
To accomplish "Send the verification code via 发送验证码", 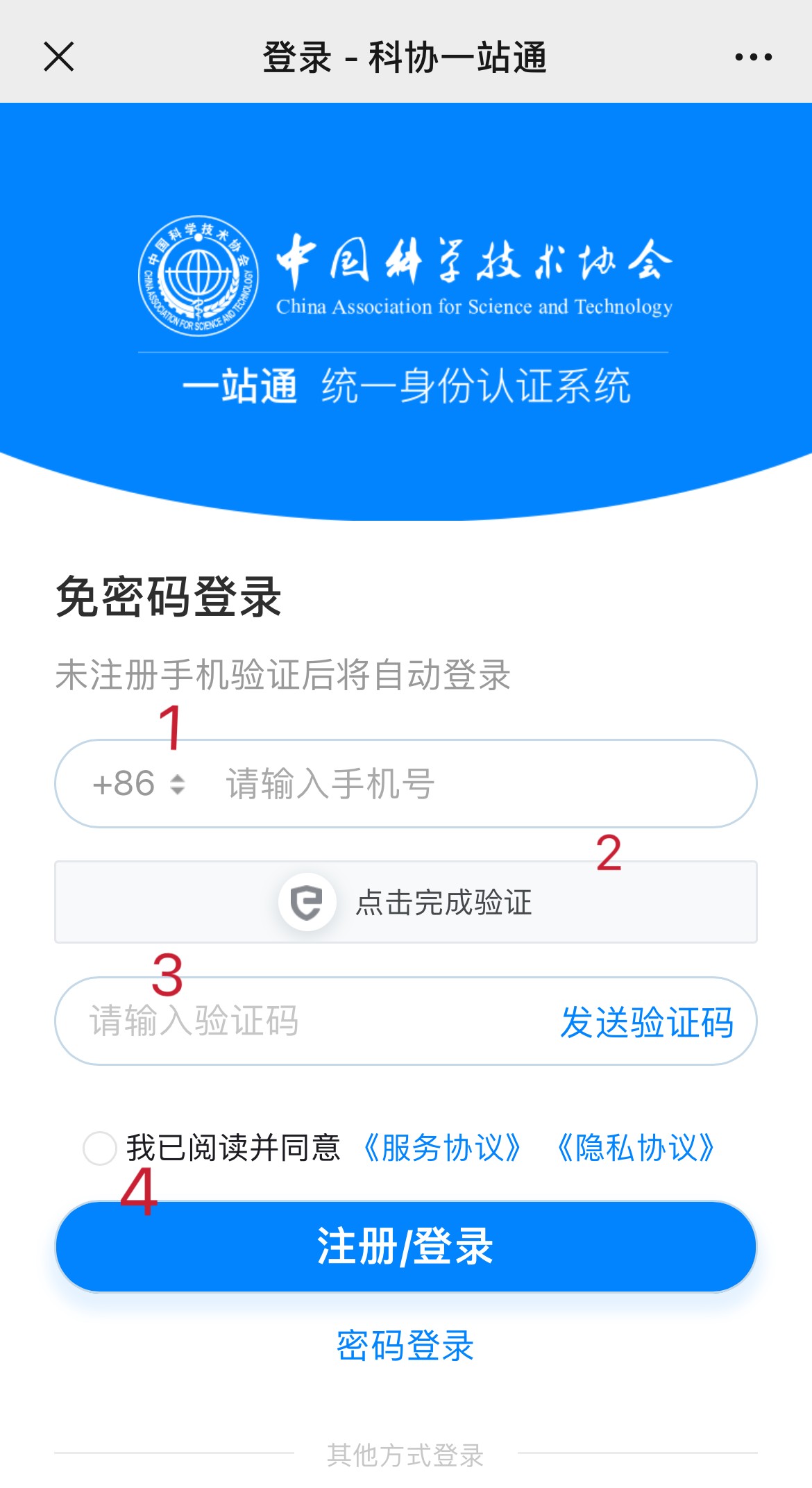I will coord(647,1022).
